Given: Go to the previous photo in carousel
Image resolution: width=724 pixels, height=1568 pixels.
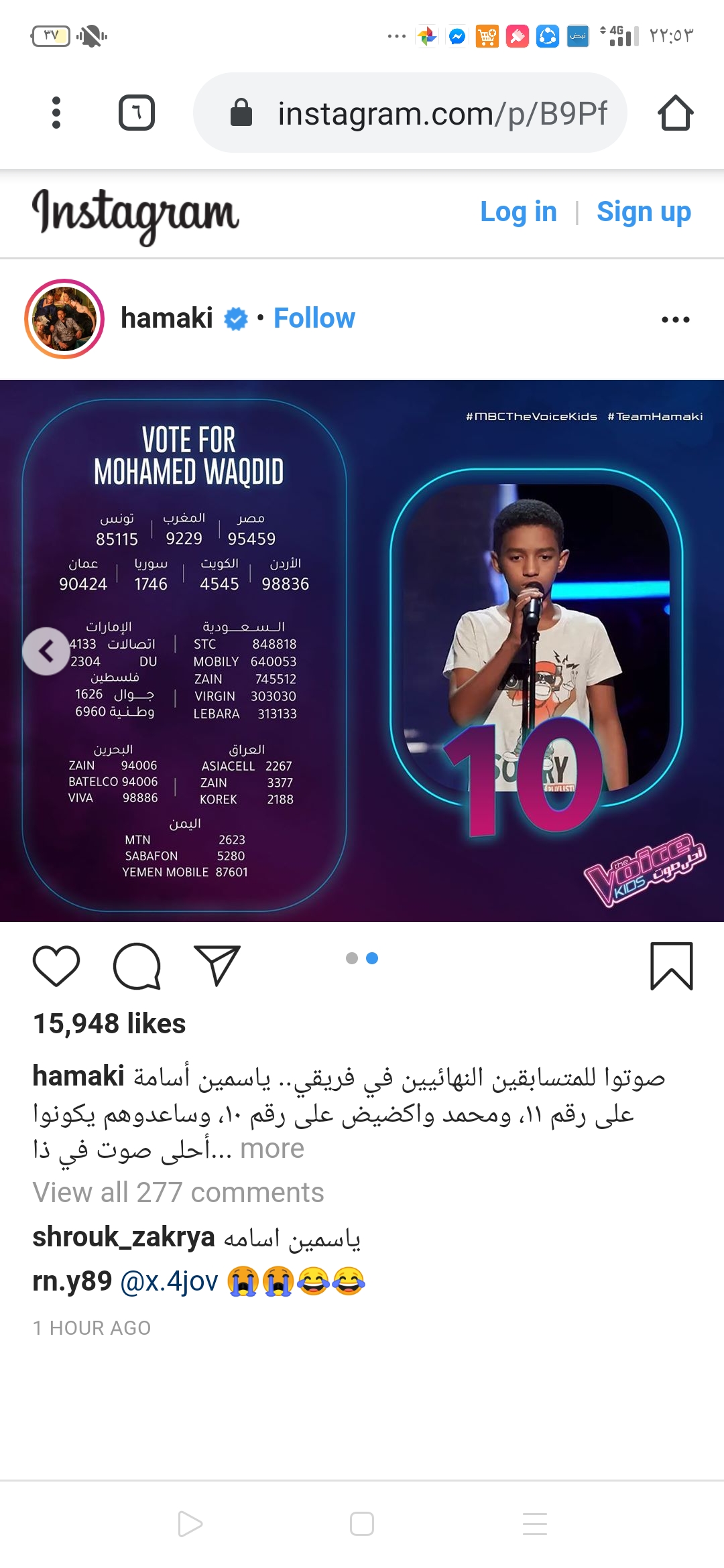Looking at the screenshot, I should coord(46,651).
